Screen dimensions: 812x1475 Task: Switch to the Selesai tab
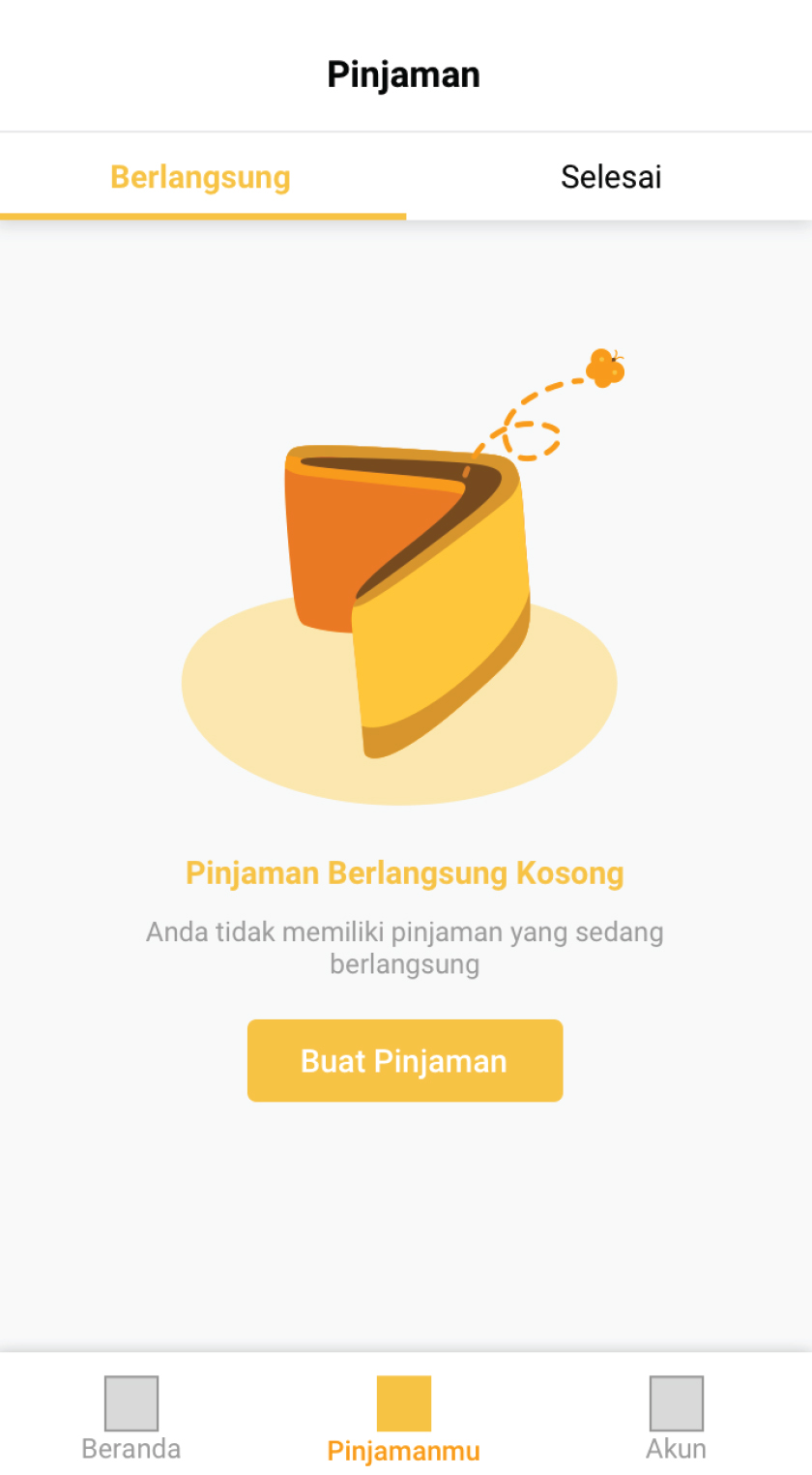(610, 177)
